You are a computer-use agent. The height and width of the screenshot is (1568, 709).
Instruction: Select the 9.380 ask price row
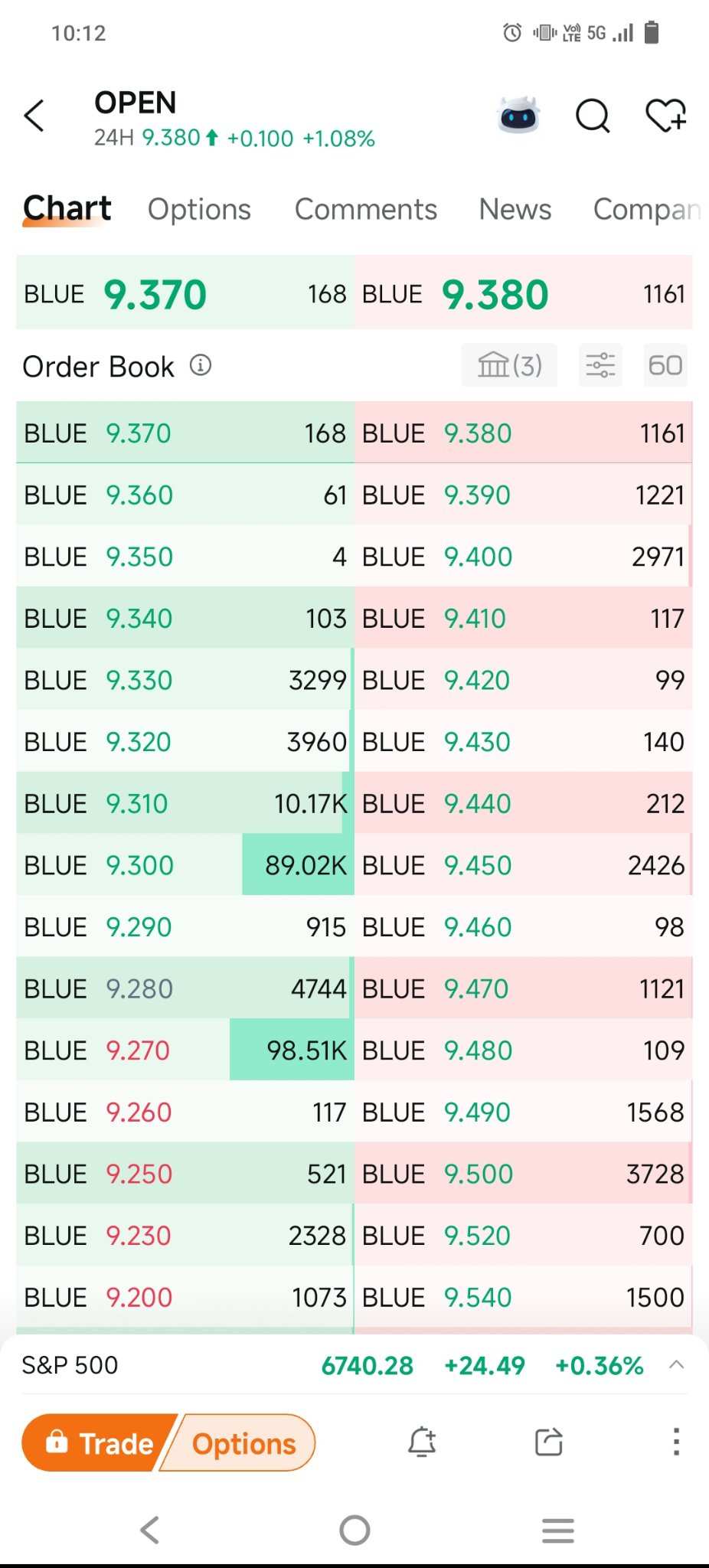pos(523,433)
